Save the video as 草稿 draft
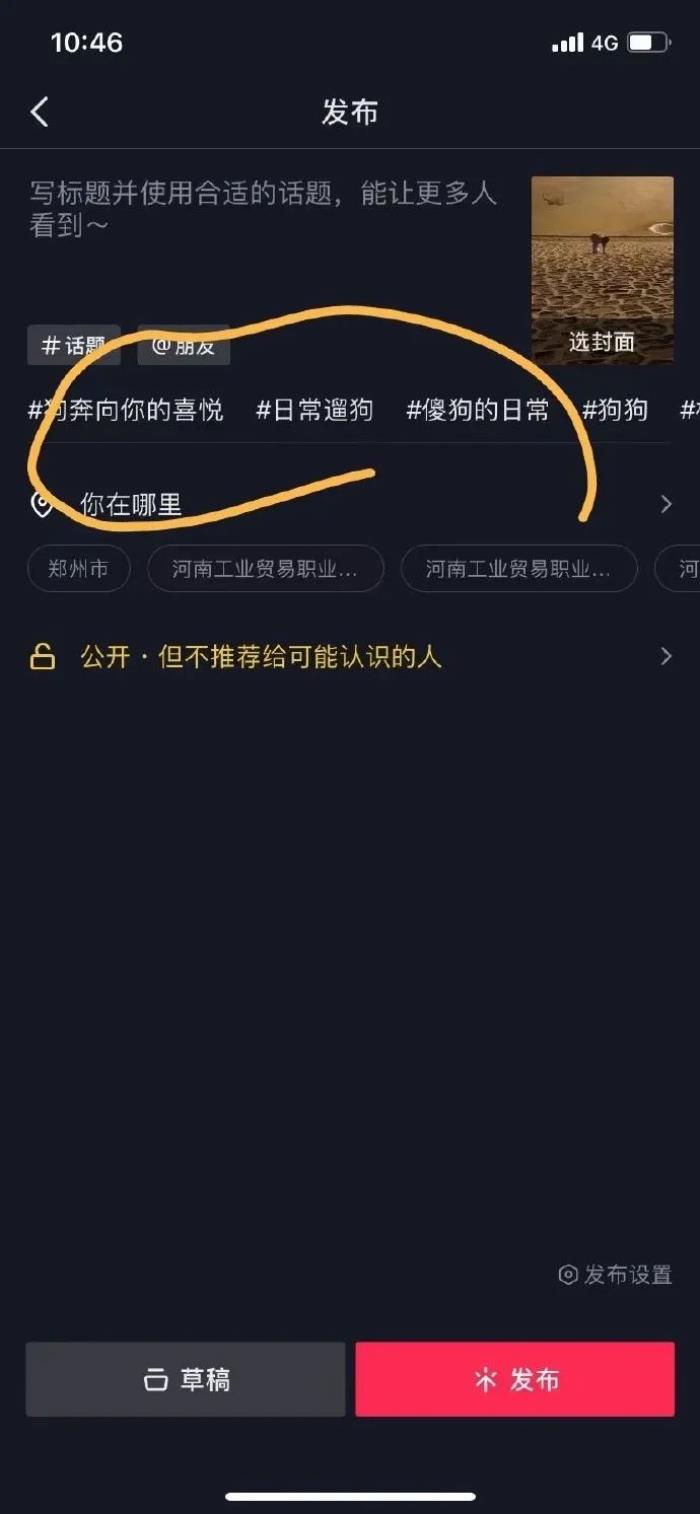This screenshot has height=1514, width=700. [186, 1379]
